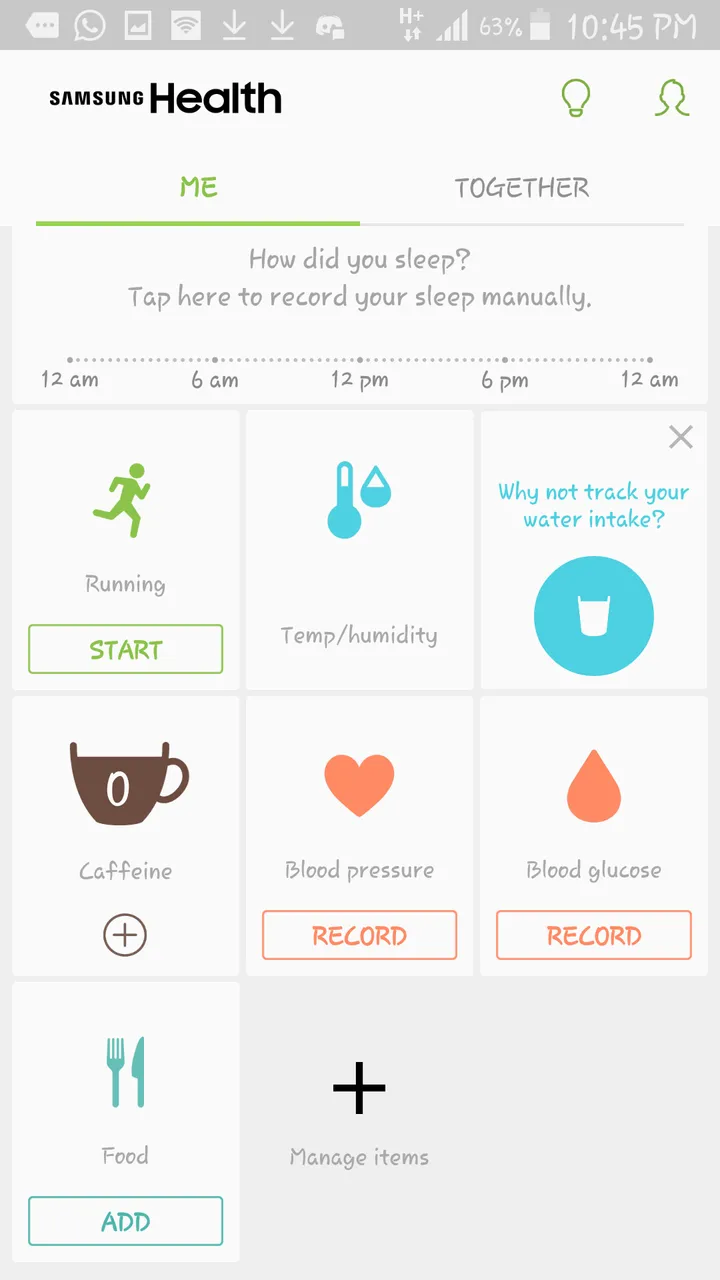Dismiss the water intake suggestion
Screen dimensions: 720x1280
(680, 437)
